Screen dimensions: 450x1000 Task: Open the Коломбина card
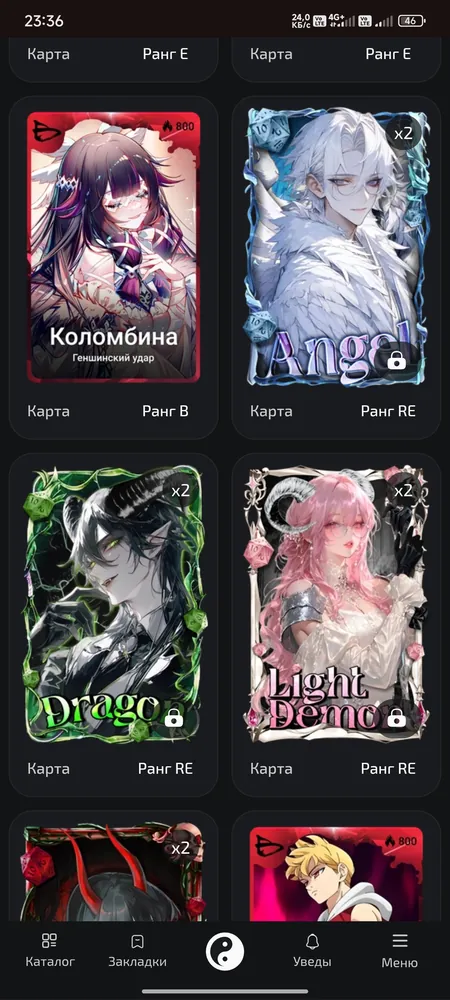point(113,247)
